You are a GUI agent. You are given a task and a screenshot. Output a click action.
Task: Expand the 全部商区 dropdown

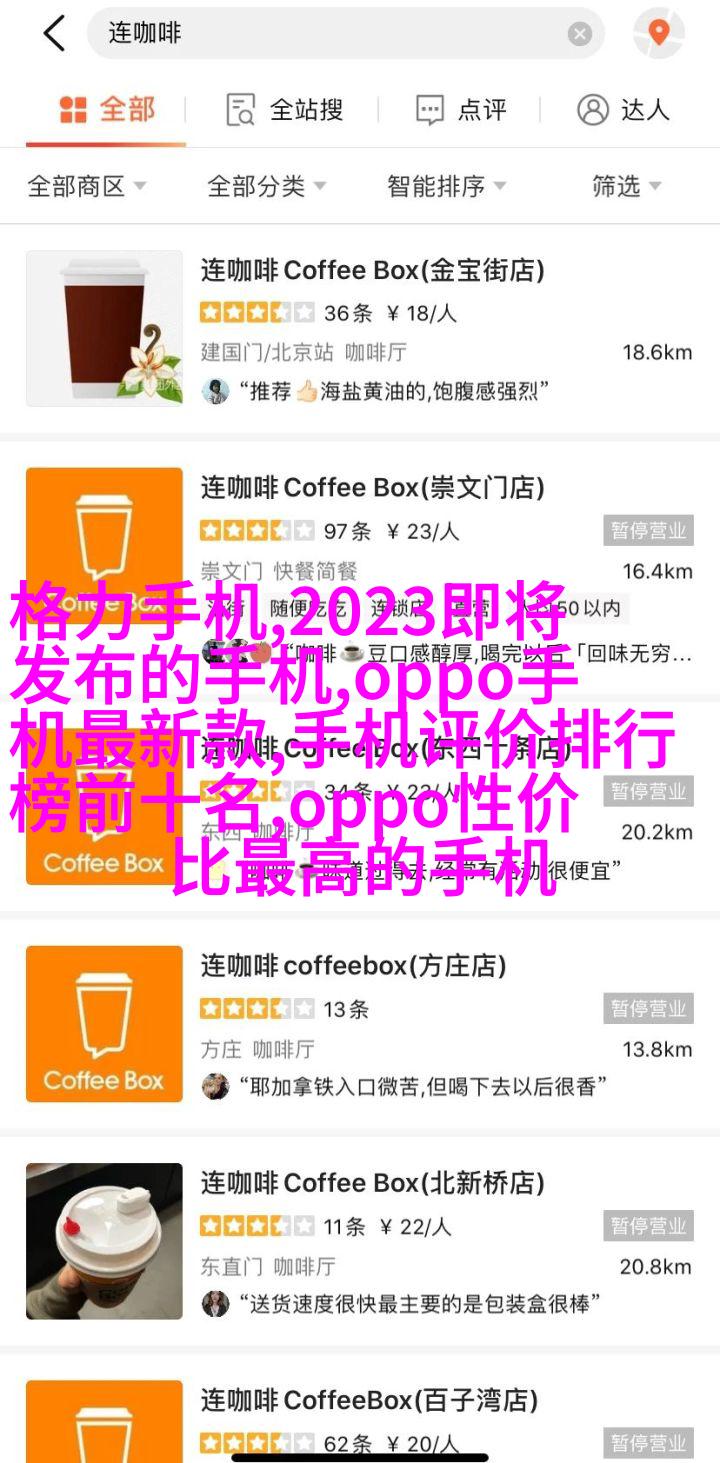coord(87,186)
